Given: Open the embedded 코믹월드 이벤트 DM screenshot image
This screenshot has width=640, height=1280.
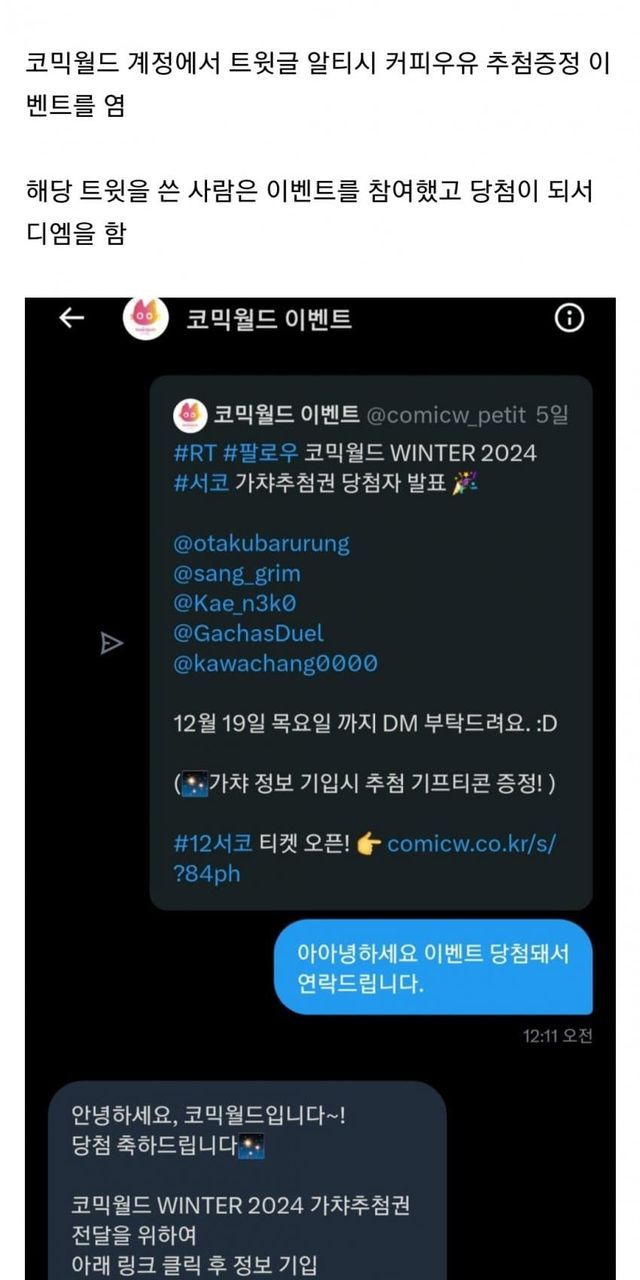Looking at the screenshot, I should pyautogui.click(x=320, y=788).
